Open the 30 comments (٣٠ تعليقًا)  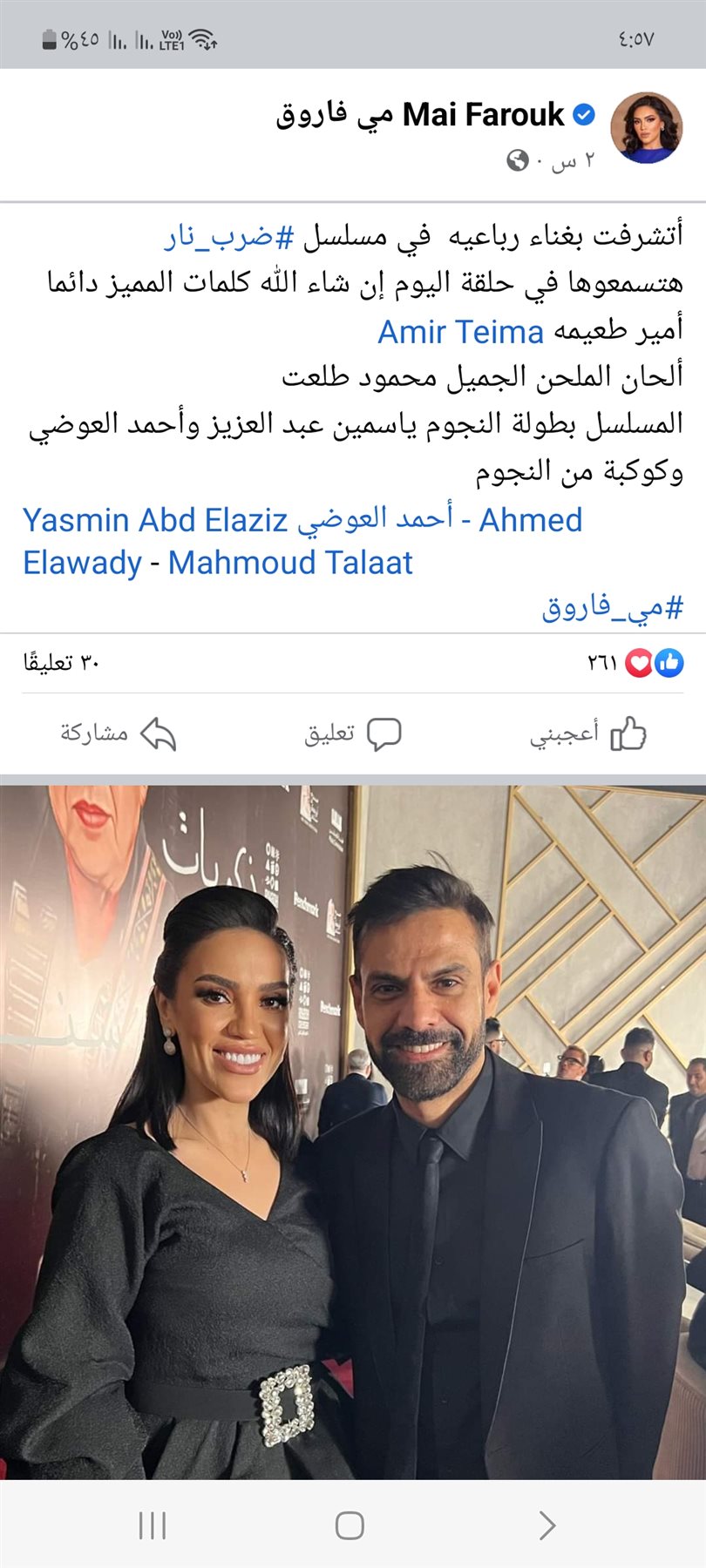(x=61, y=663)
